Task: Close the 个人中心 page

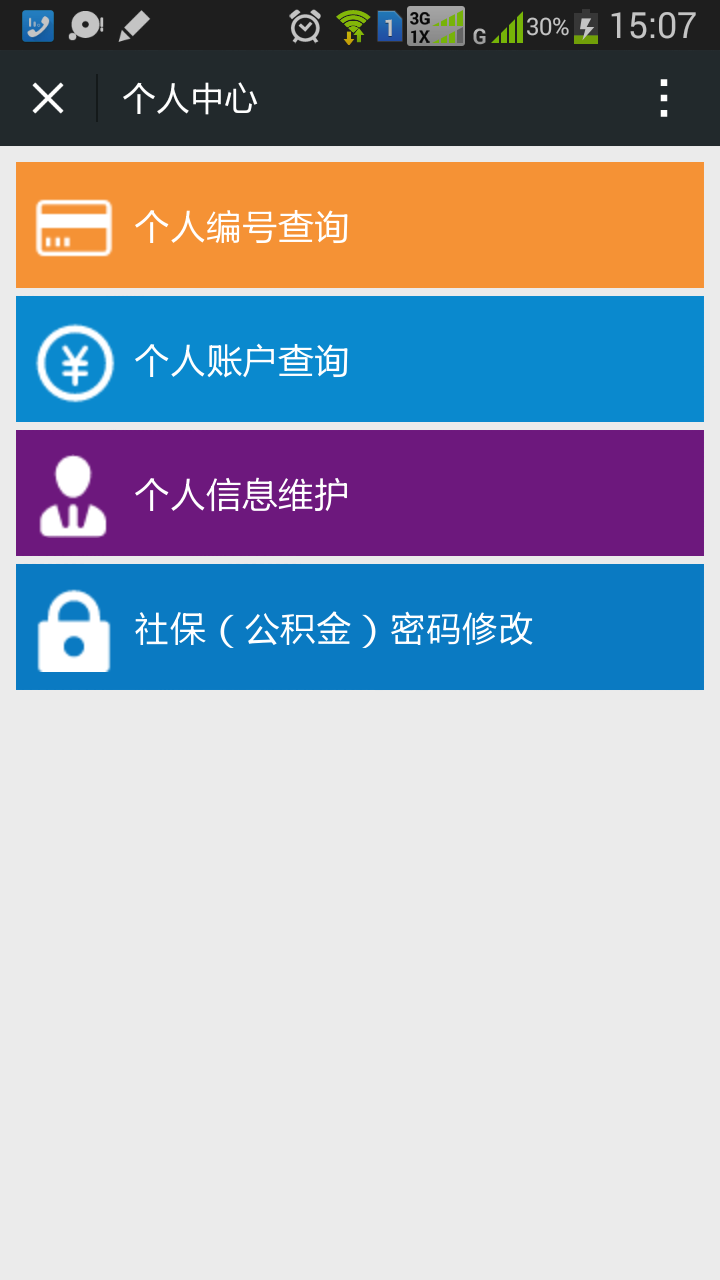Action: [48, 98]
